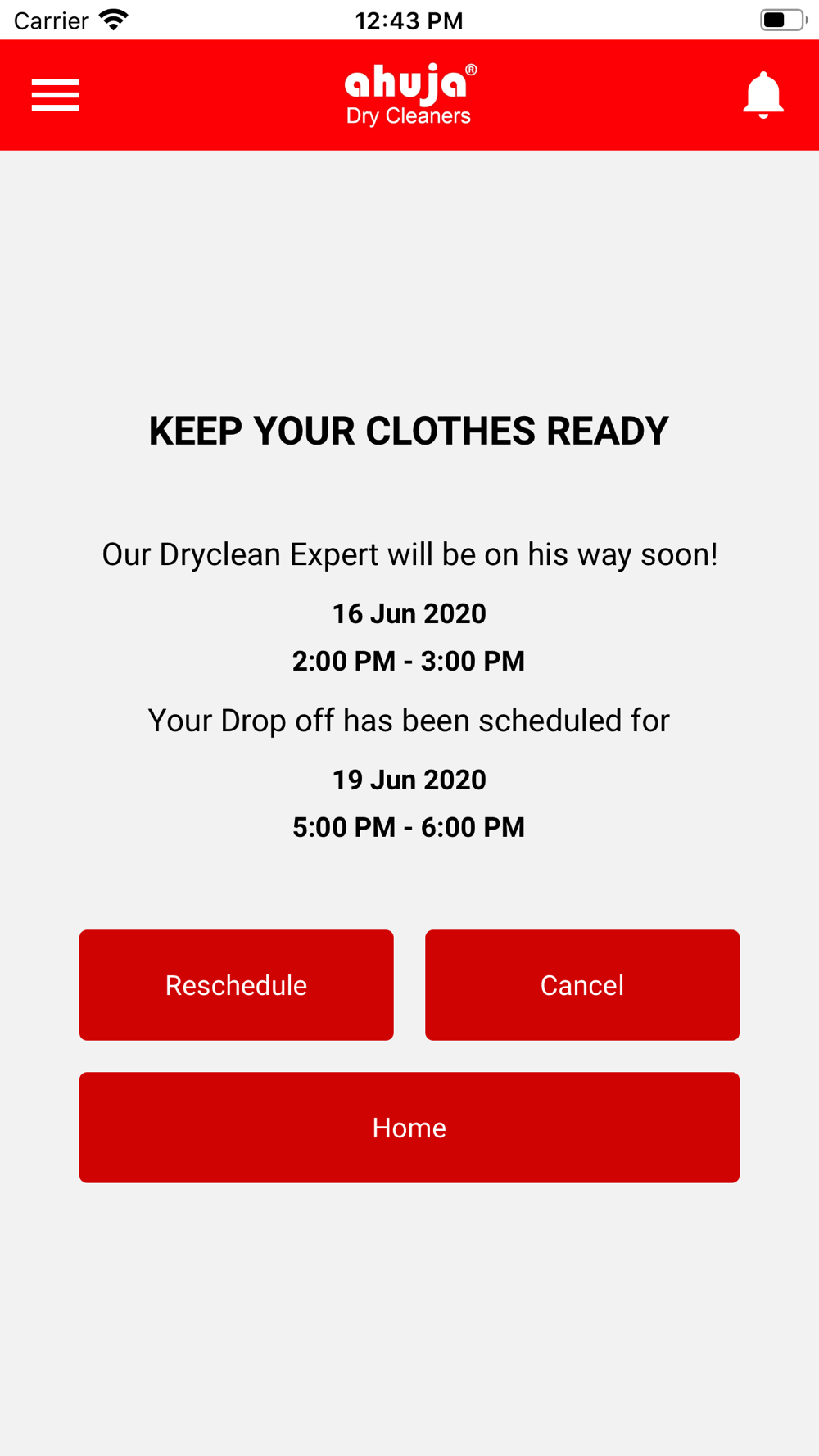Screen dimensions: 819x1456
Task: Tap the Reschedule button
Action: 237,985
